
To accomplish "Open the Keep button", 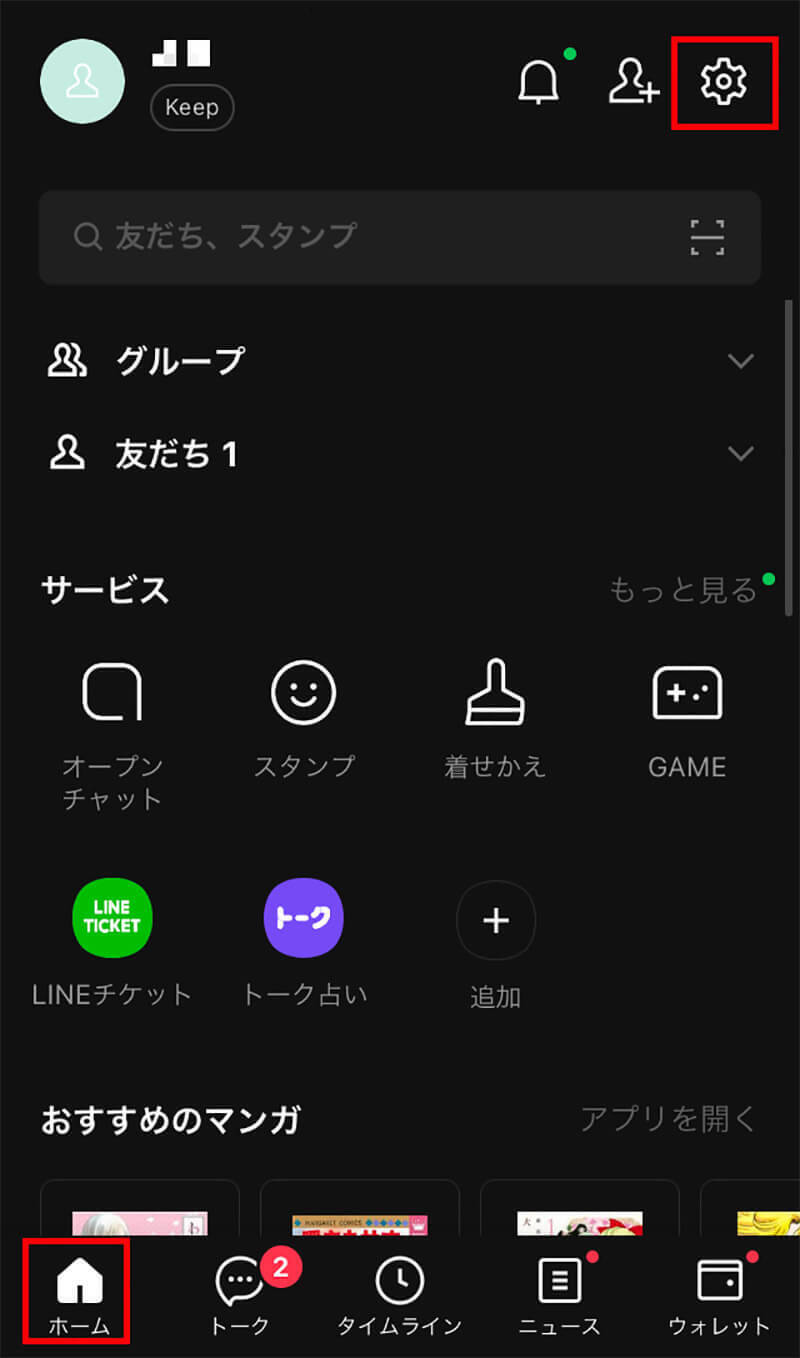I will click(192, 108).
